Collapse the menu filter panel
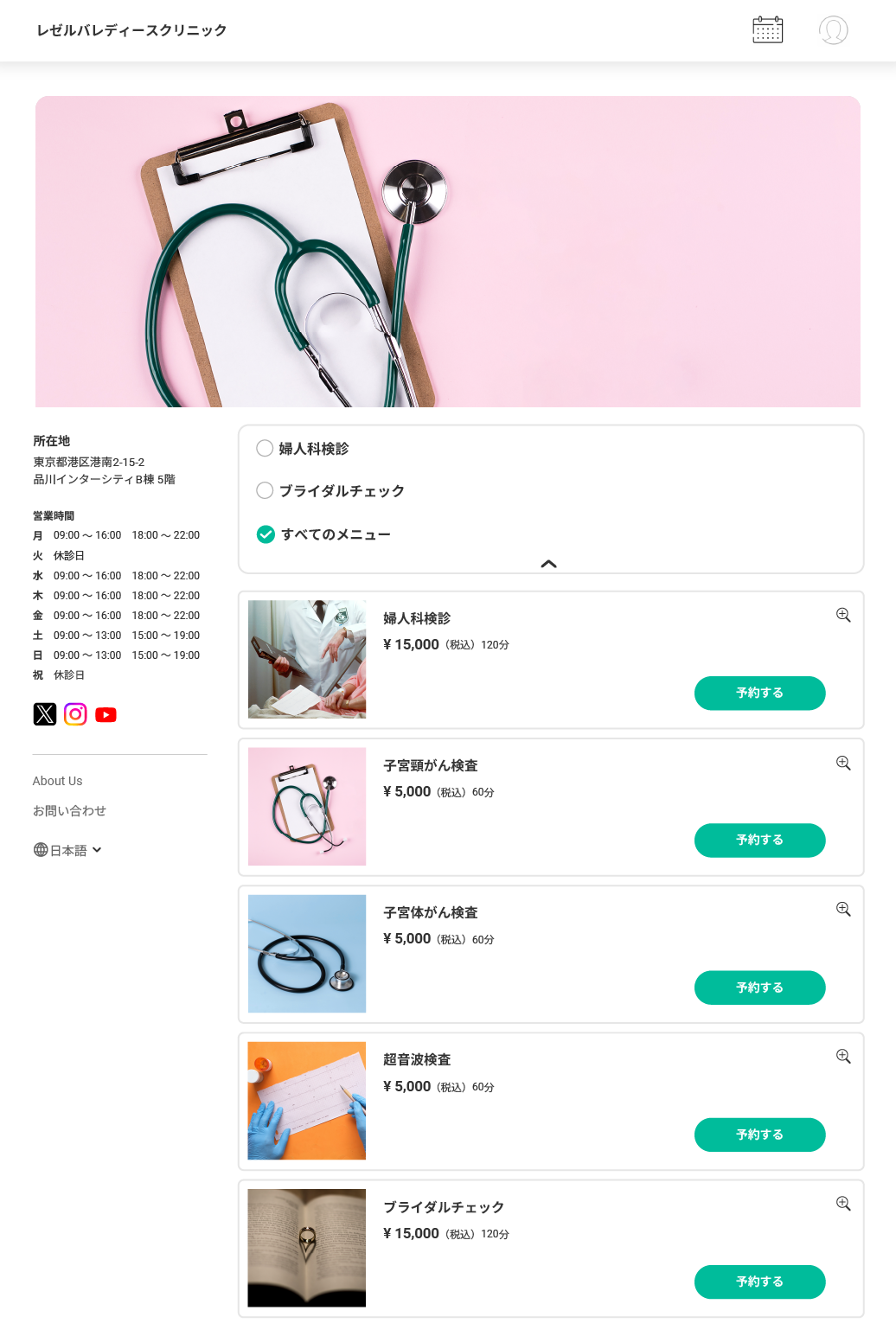This screenshot has width=896, height=1336. (x=548, y=564)
